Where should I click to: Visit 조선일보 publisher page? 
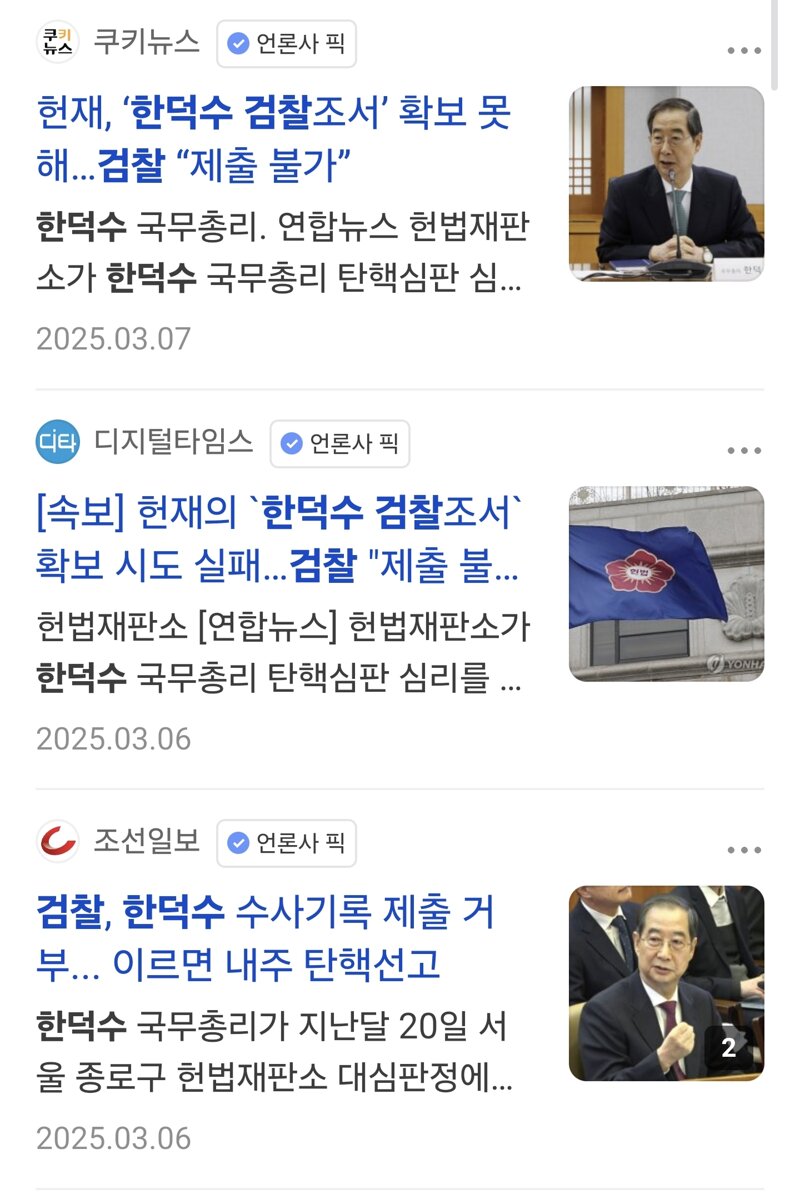[146, 842]
